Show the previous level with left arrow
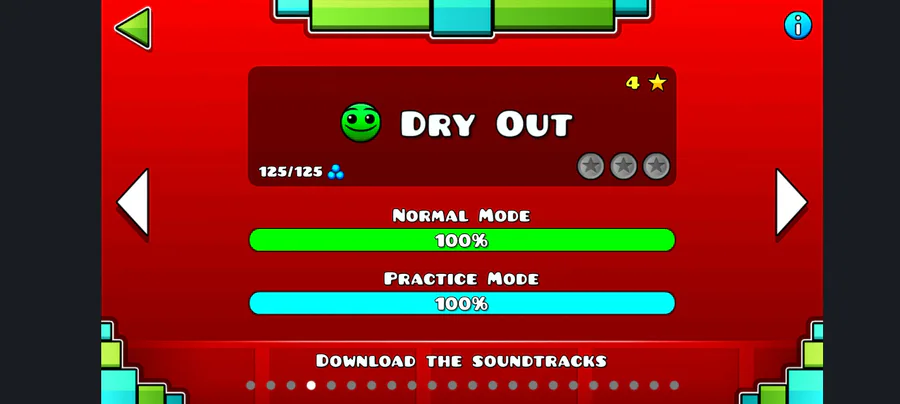The height and width of the screenshot is (404, 900). pos(133,202)
